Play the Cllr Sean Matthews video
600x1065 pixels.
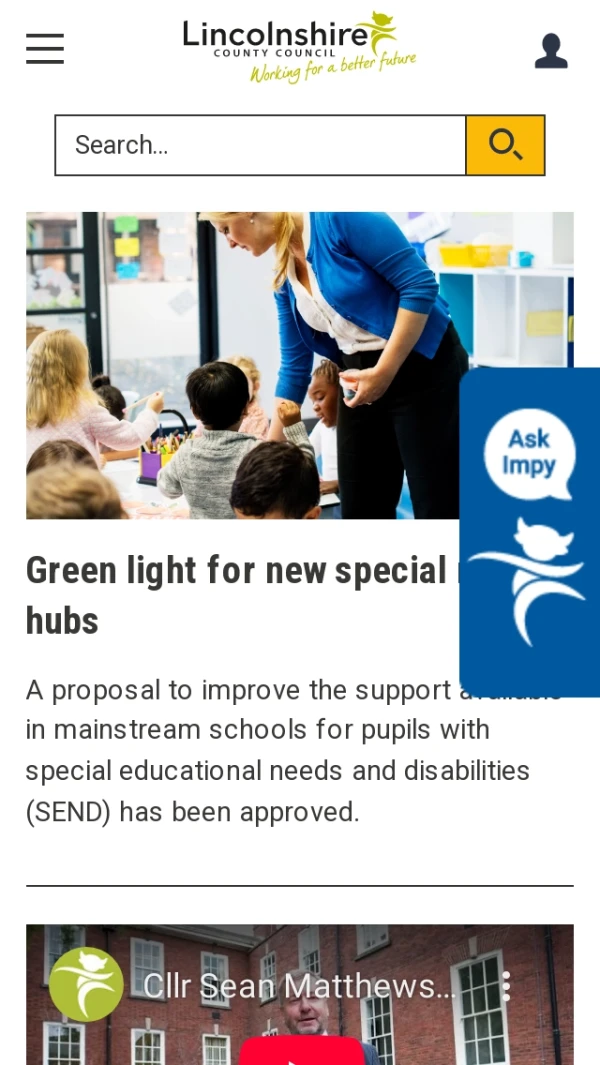tap(300, 1050)
